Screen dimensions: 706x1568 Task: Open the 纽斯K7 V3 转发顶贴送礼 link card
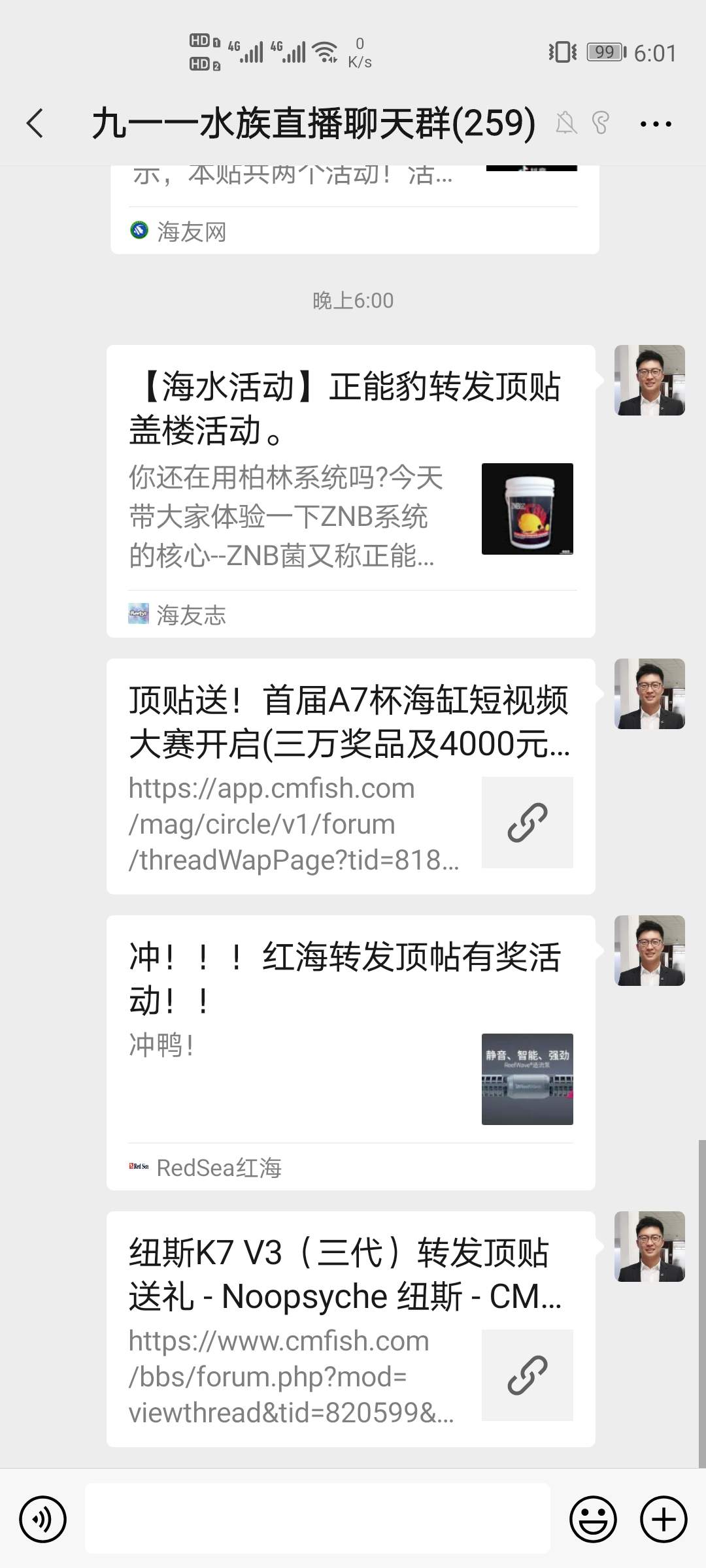(350, 1328)
